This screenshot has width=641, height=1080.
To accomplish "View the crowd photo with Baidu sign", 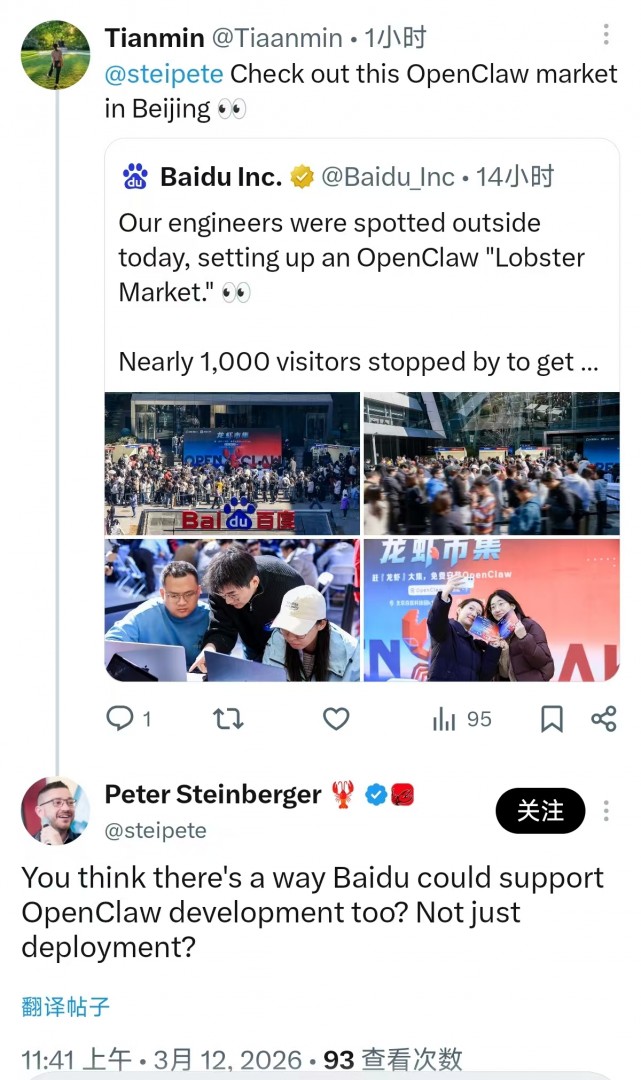I will click(232, 463).
